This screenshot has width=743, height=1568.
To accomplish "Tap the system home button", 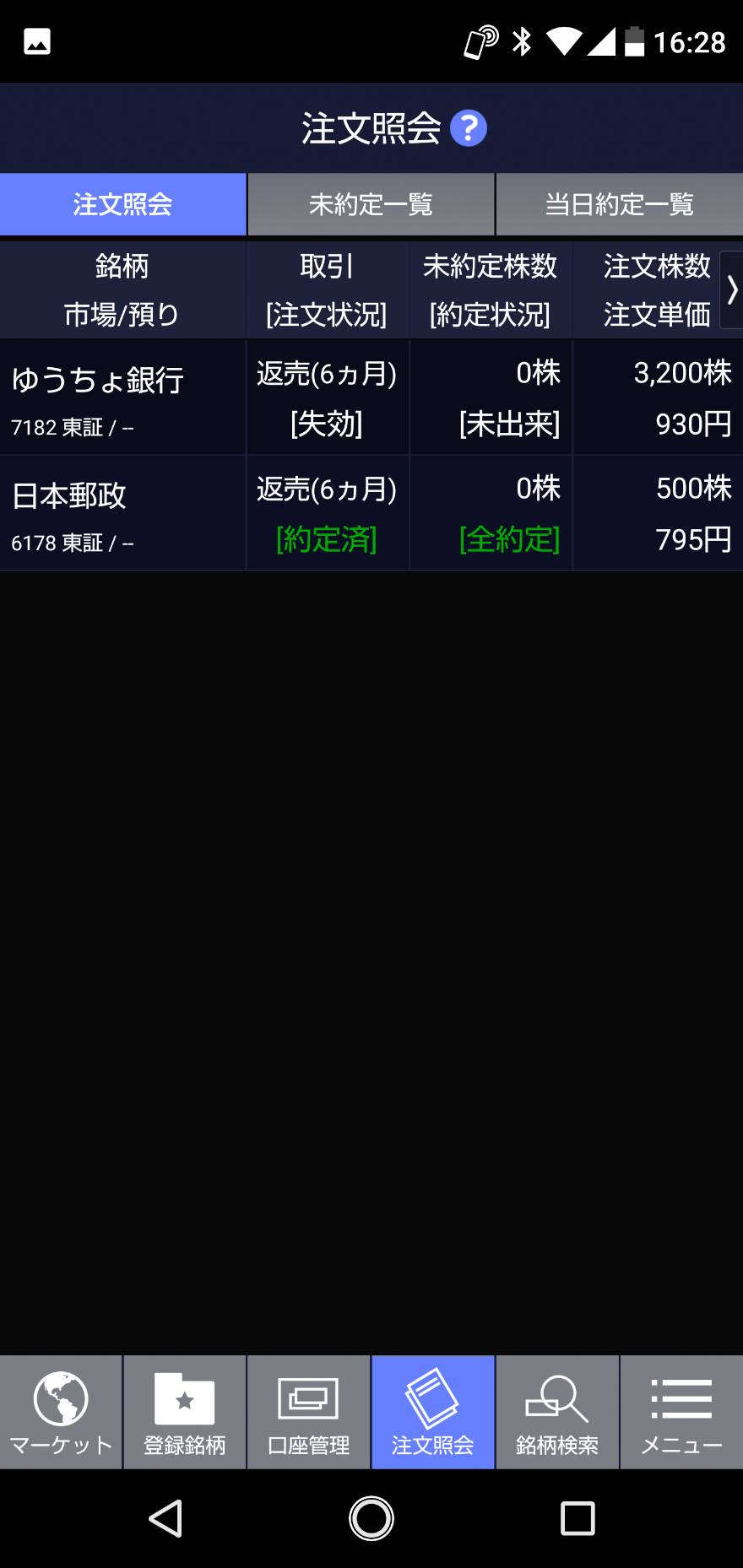I will click(x=371, y=1518).
